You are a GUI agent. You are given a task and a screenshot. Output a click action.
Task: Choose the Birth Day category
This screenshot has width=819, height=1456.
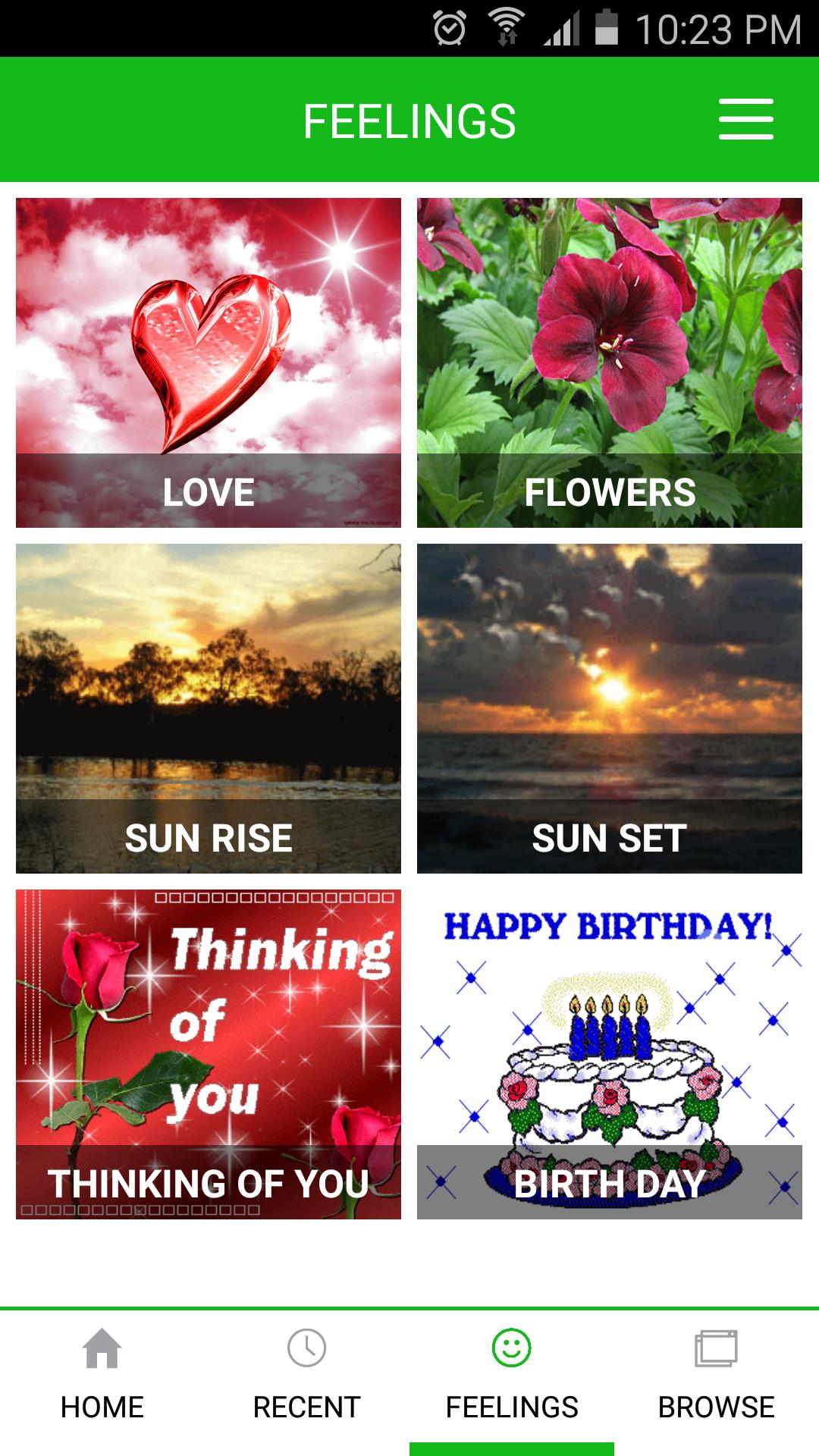click(x=610, y=1054)
